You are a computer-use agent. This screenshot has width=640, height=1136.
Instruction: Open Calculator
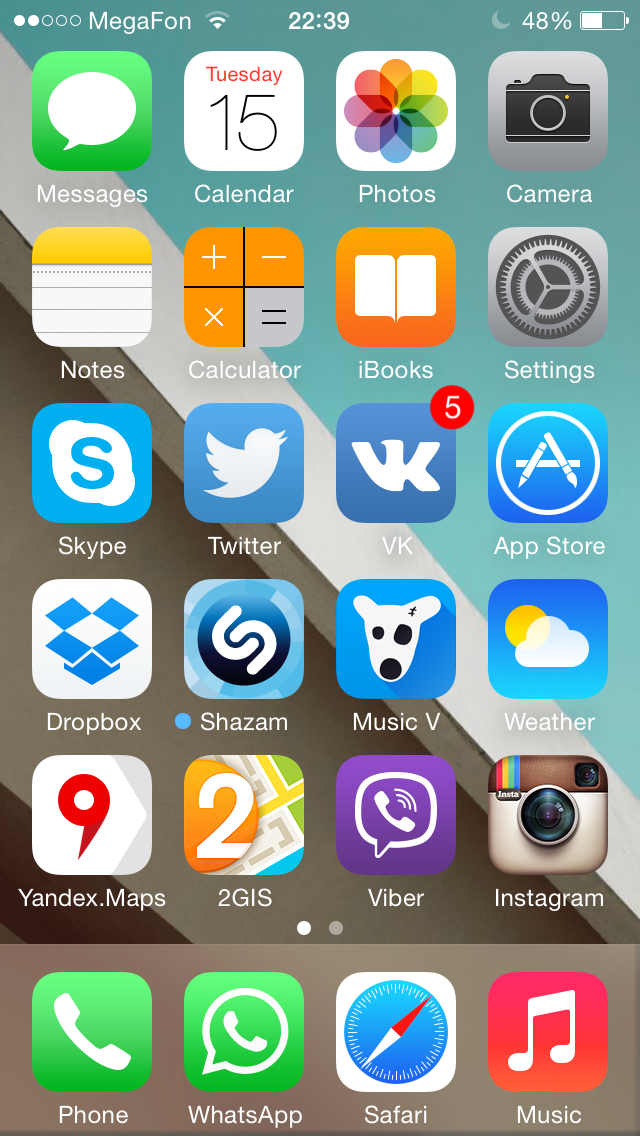click(244, 287)
